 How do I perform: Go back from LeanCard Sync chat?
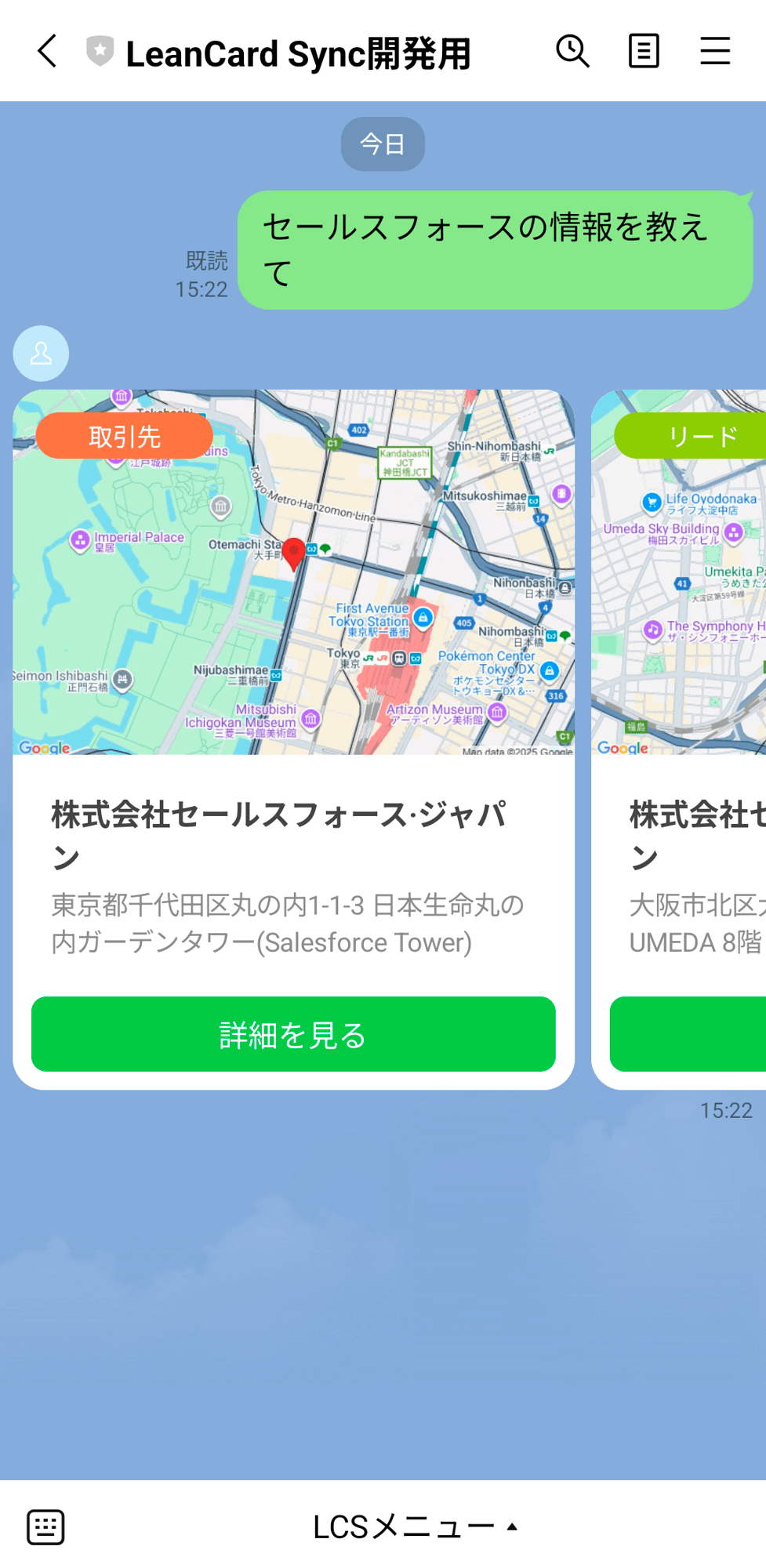[47, 52]
